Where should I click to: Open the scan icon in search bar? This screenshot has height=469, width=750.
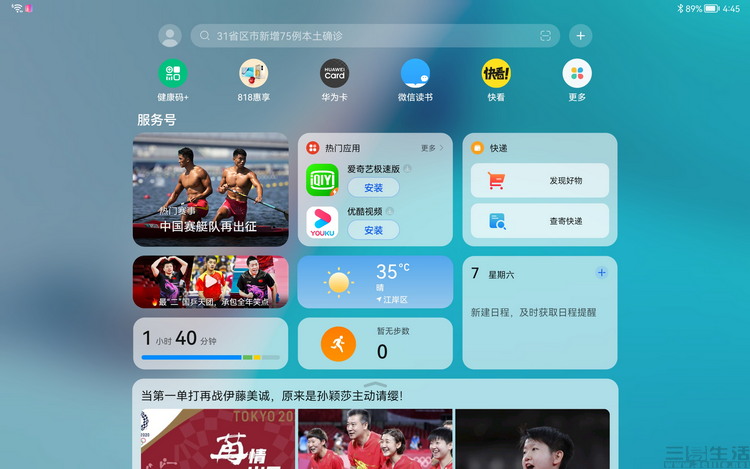click(x=545, y=36)
